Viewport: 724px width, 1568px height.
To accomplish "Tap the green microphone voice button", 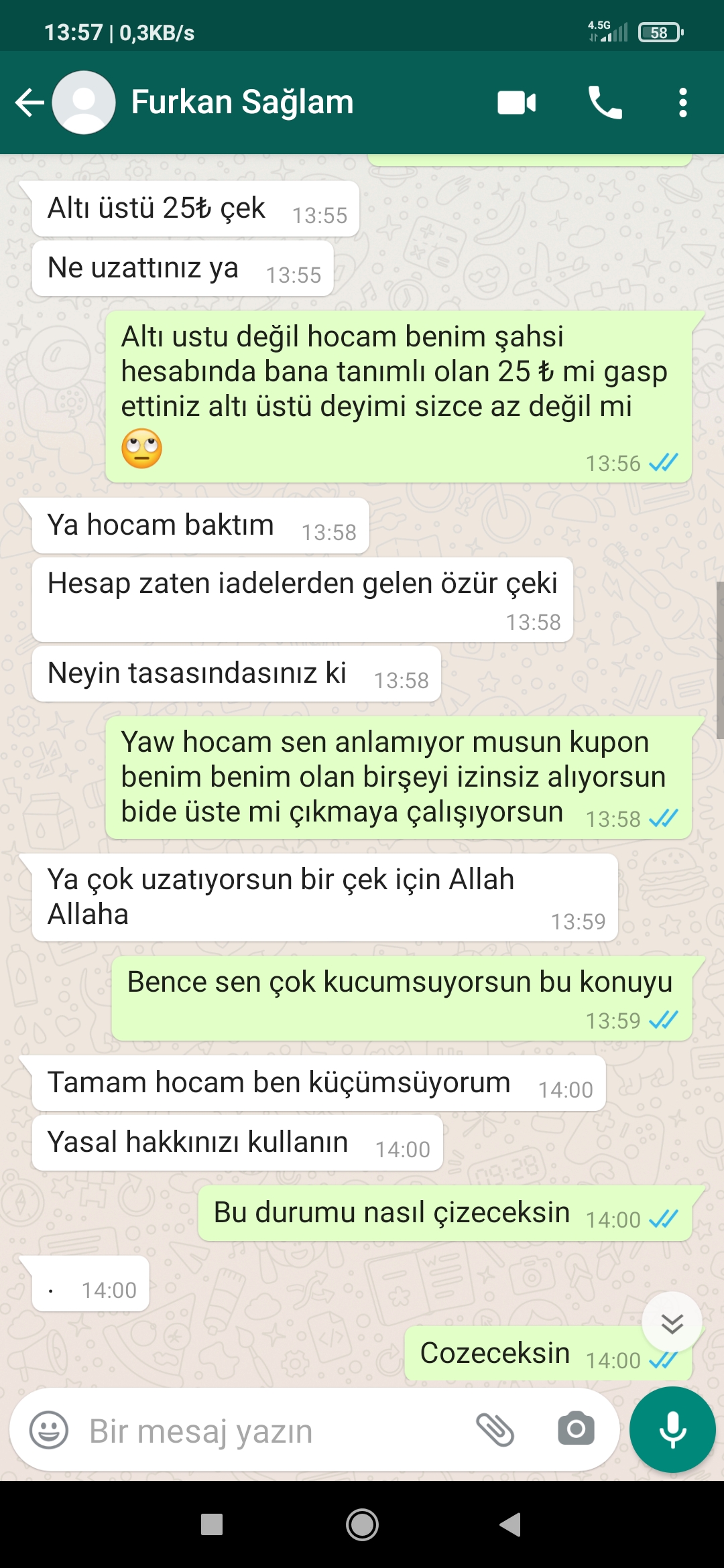I will [672, 1429].
